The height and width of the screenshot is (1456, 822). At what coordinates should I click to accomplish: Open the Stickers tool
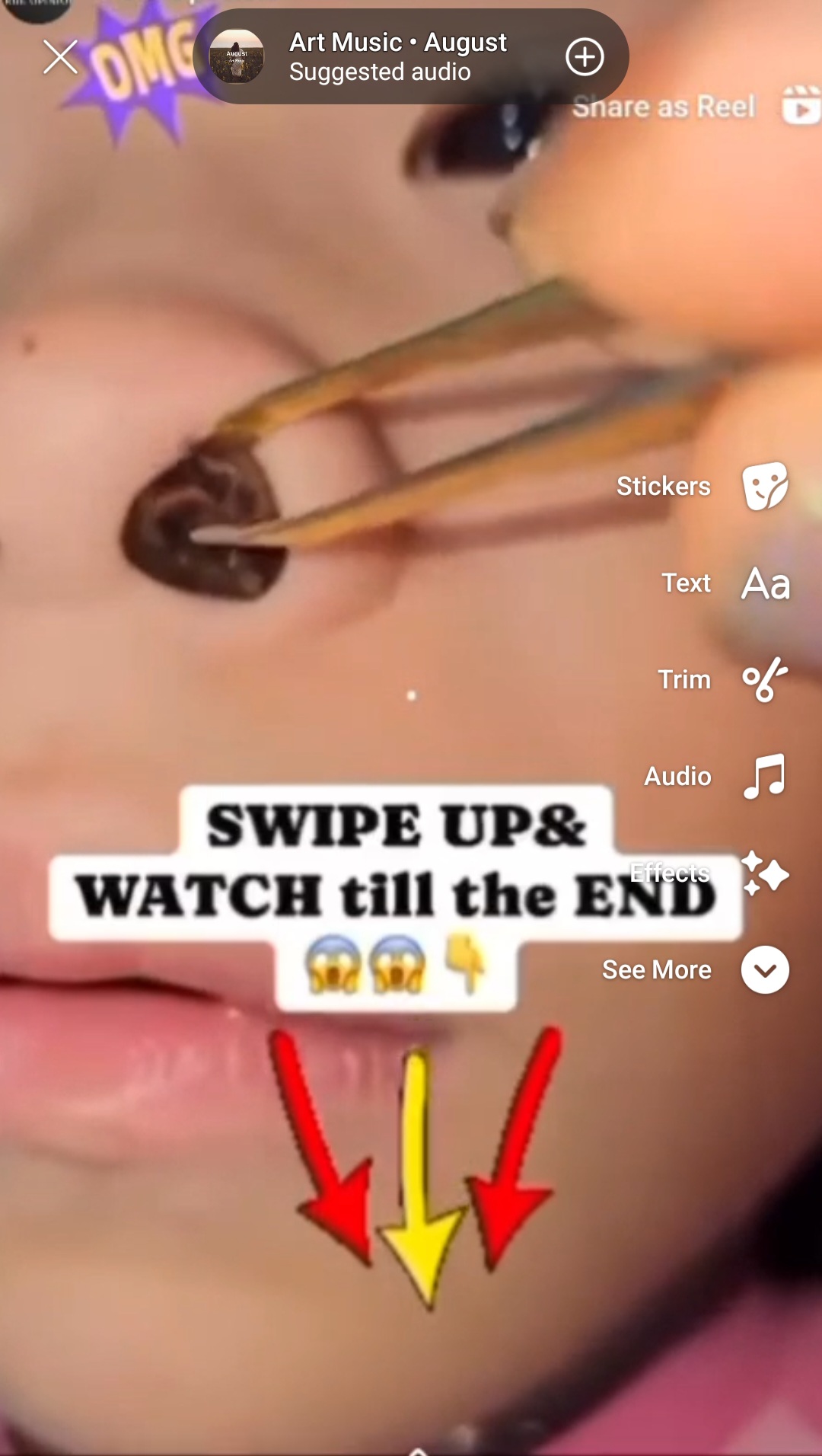[765, 486]
